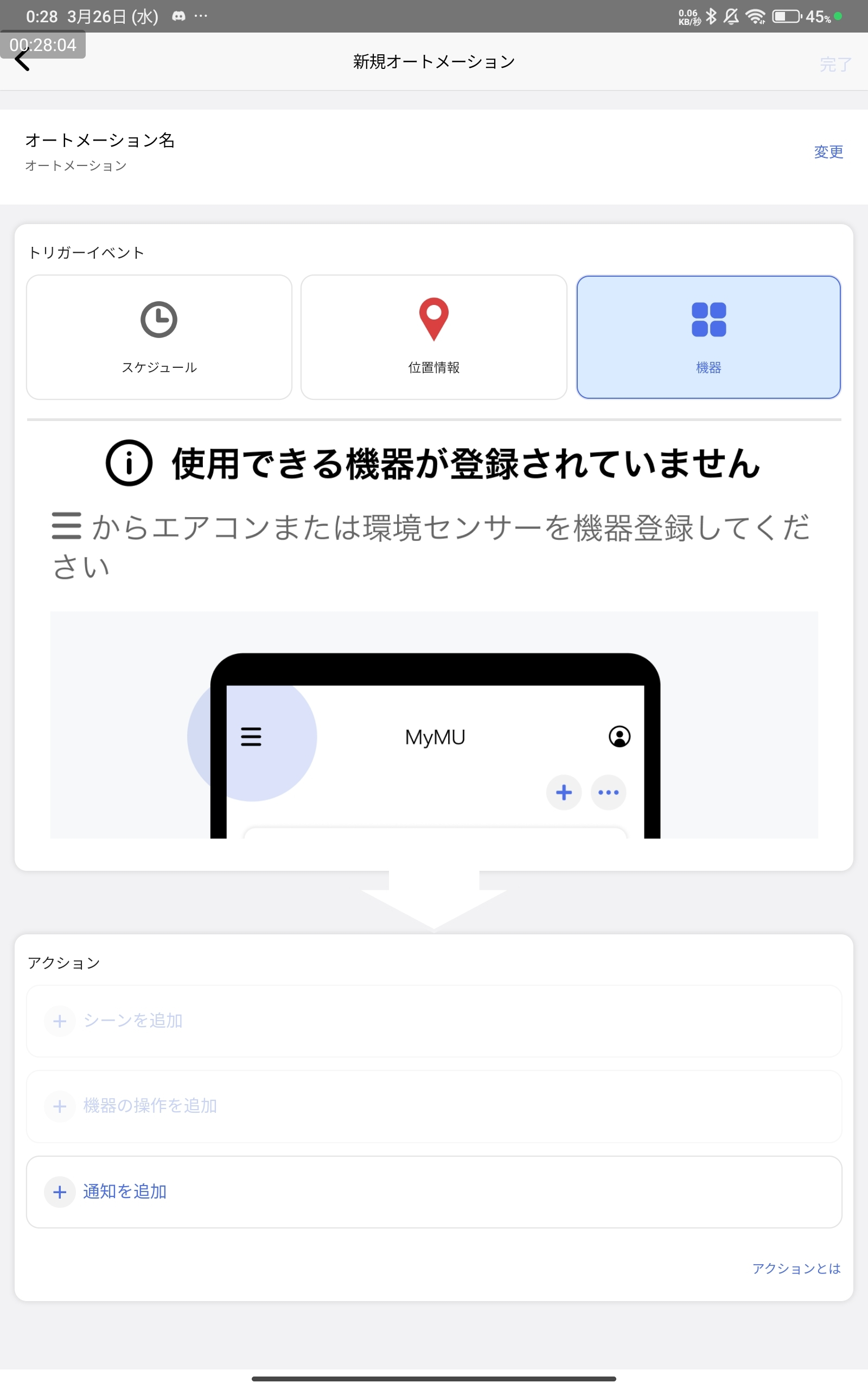This screenshot has width=868, height=1389.
Task: Select the スケジュール trigger
Action: [159, 337]
